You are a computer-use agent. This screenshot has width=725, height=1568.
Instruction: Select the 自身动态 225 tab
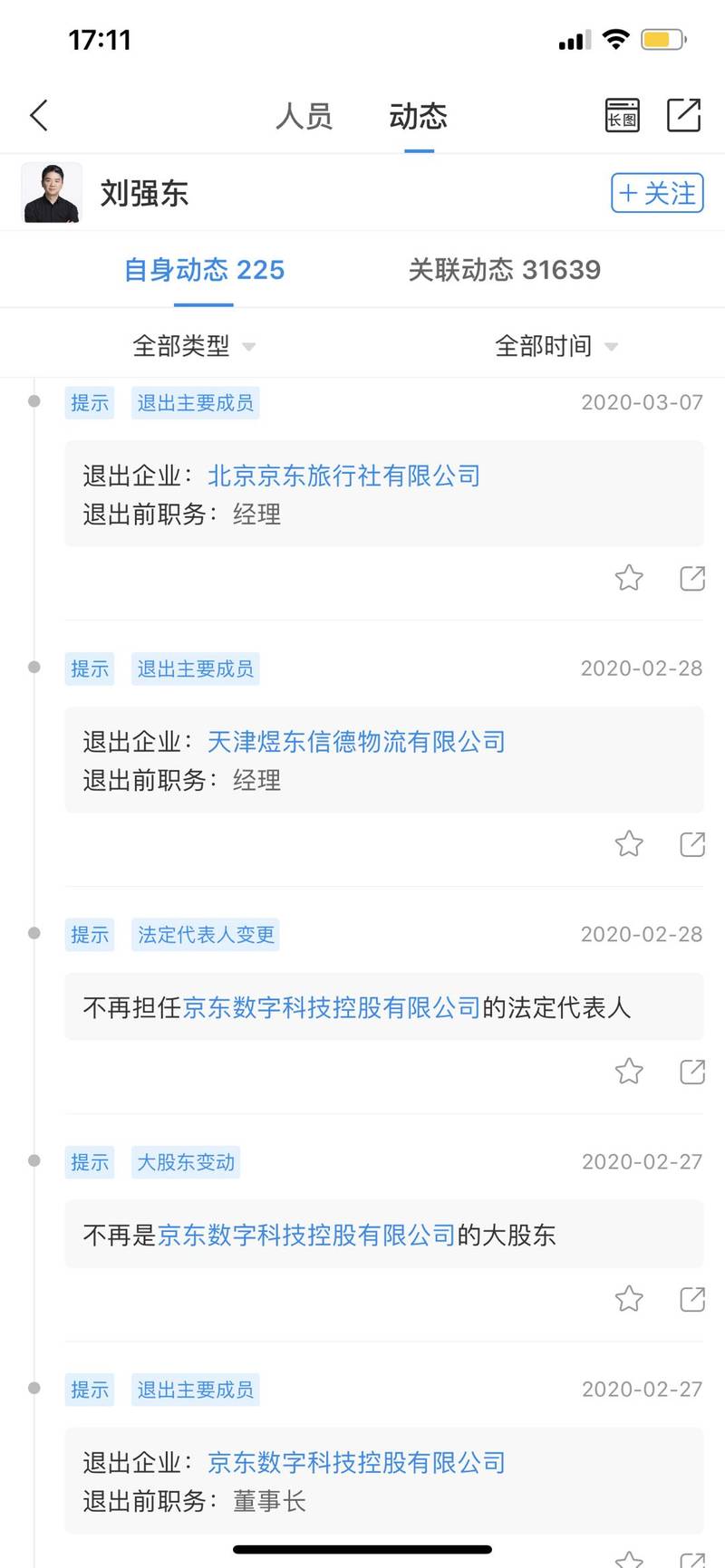coord(204,270)
